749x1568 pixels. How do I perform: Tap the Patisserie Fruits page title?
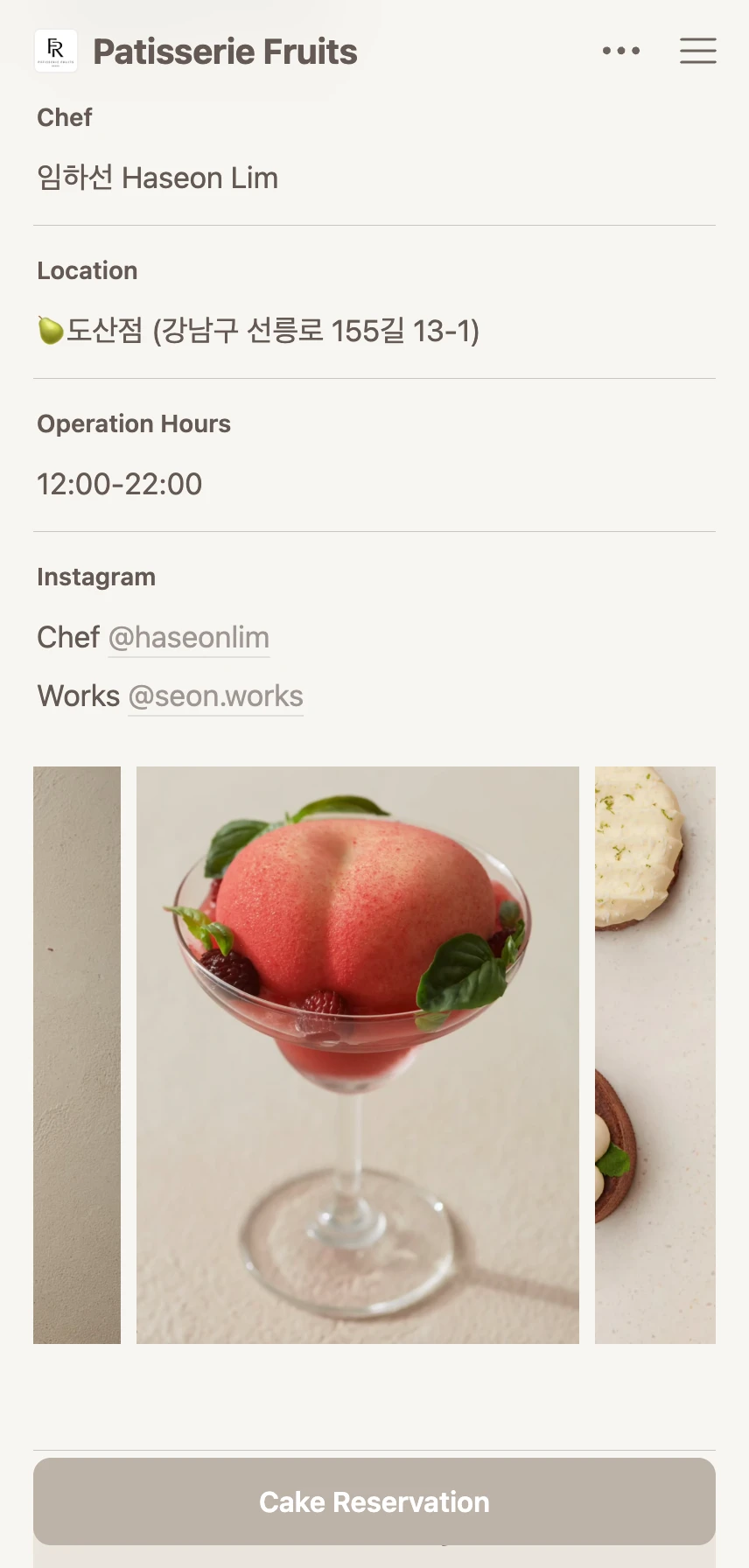(x=225, y=52)
